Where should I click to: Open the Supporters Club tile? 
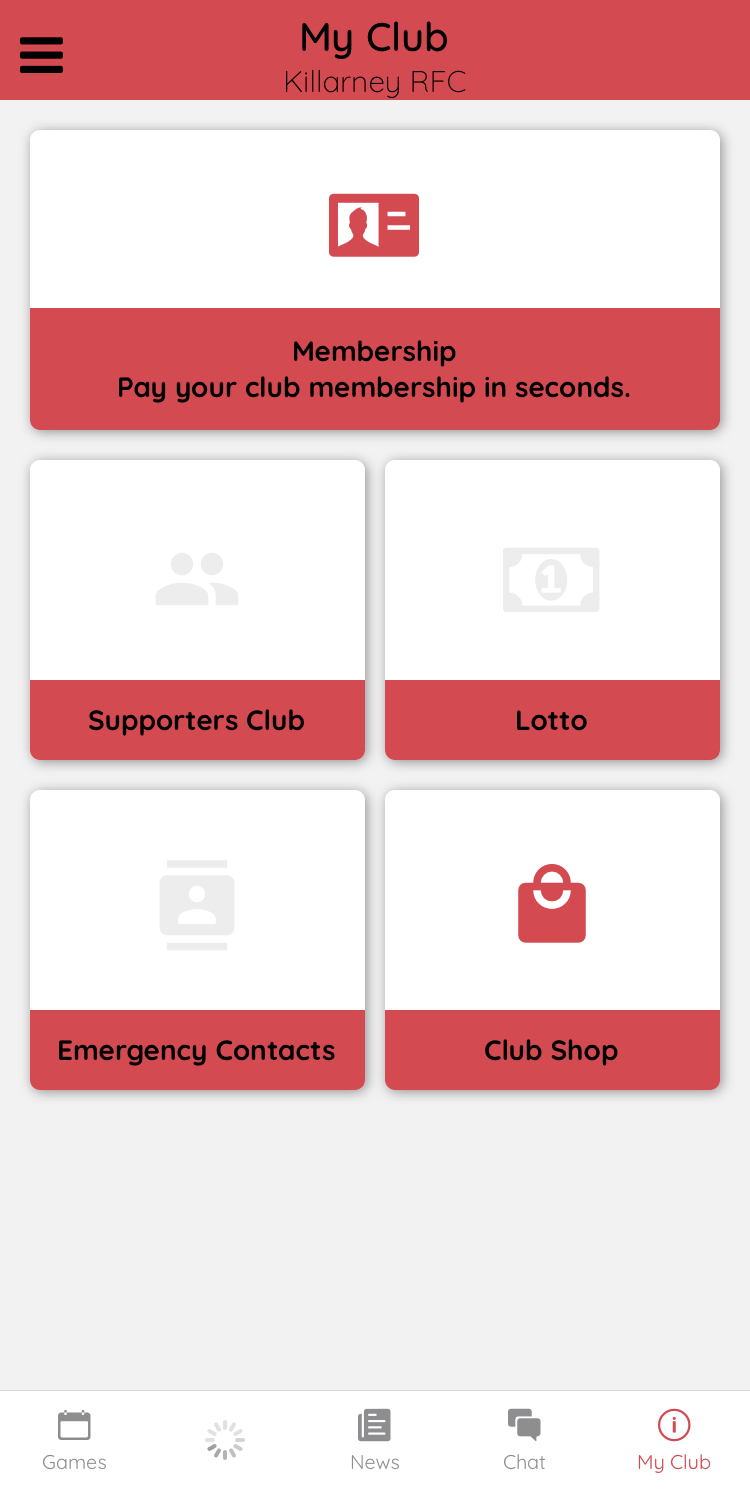point(197,610)
